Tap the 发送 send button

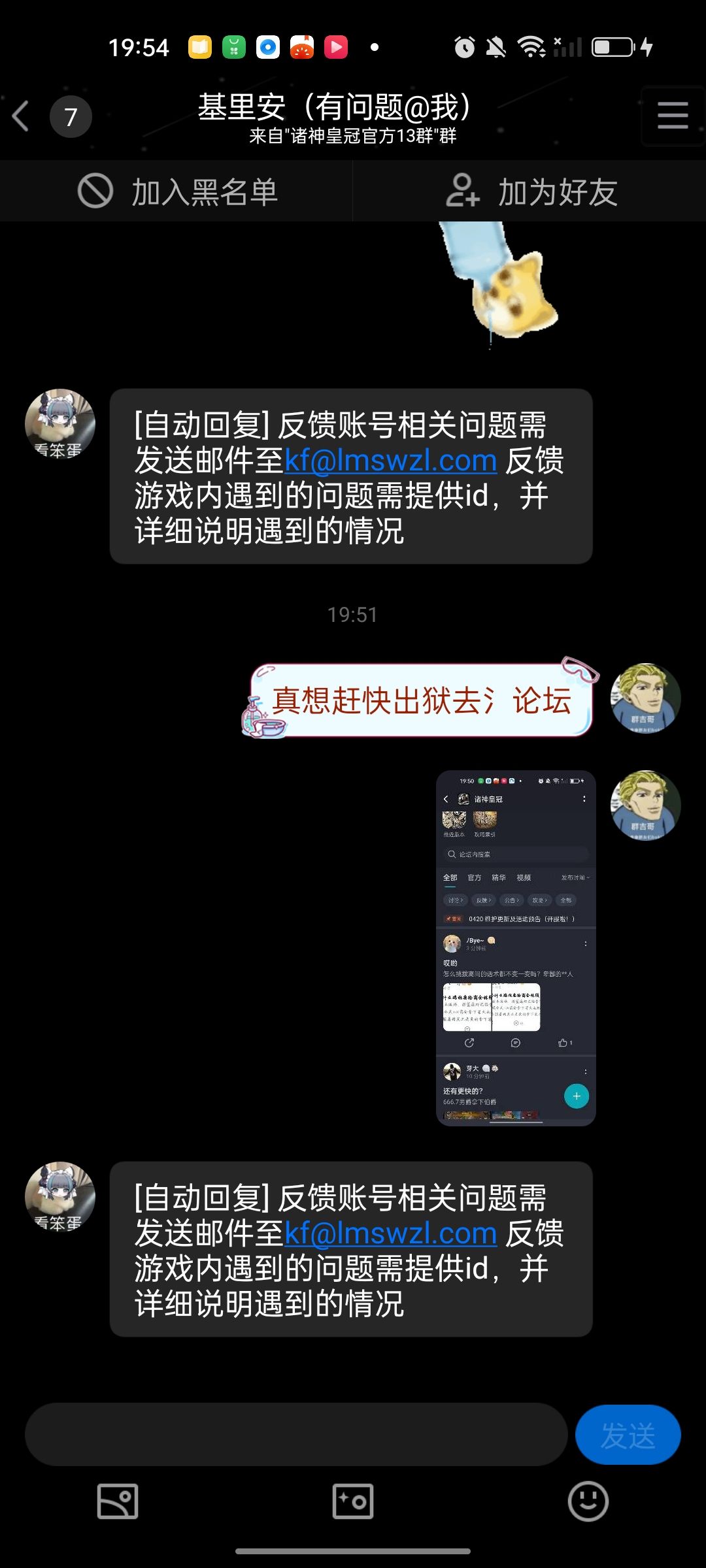pyautogui.click(x=628, y=1434)
